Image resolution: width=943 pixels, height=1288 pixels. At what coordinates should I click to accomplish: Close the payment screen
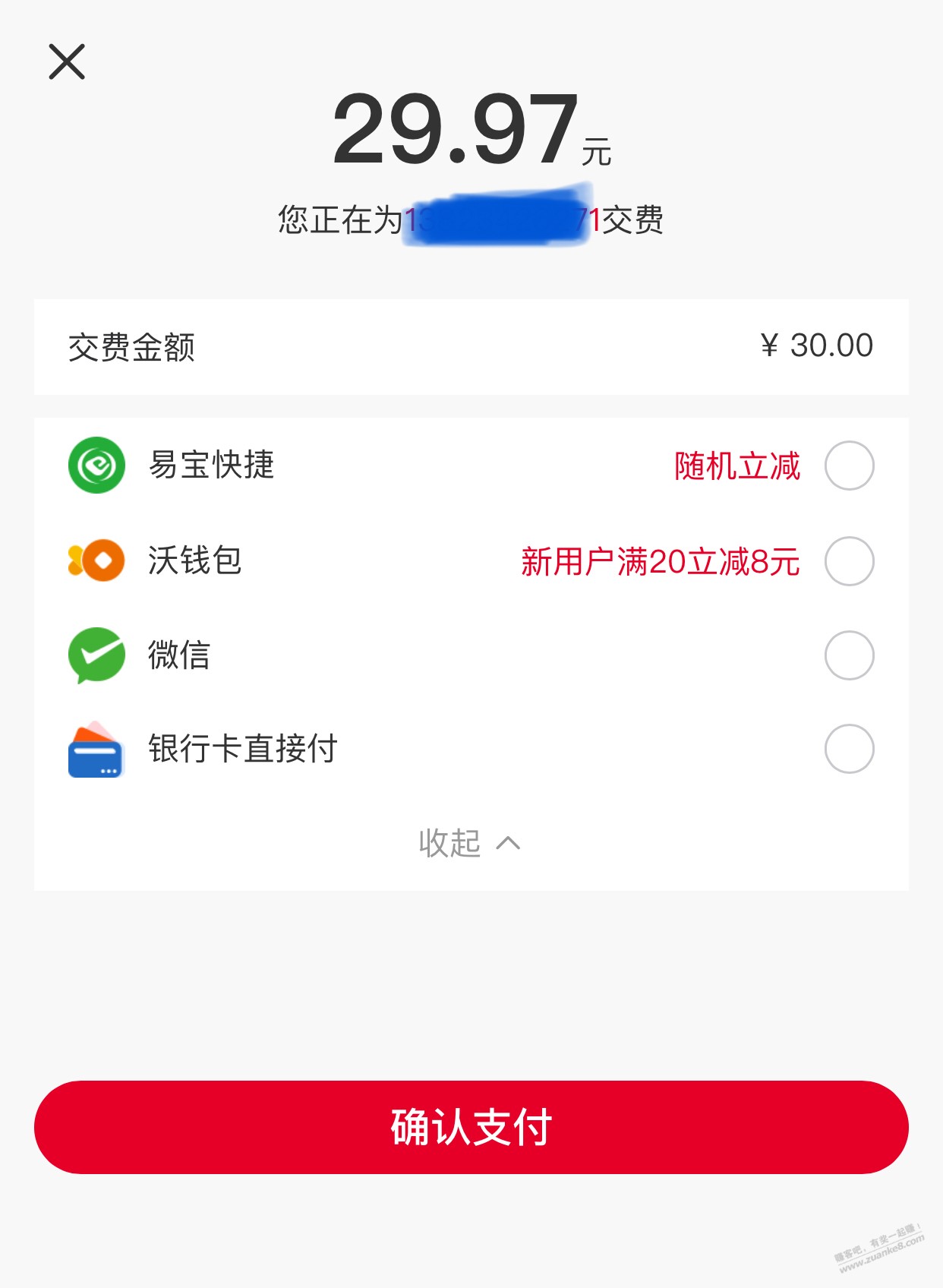pyautogui.click(x=67, y=62)
